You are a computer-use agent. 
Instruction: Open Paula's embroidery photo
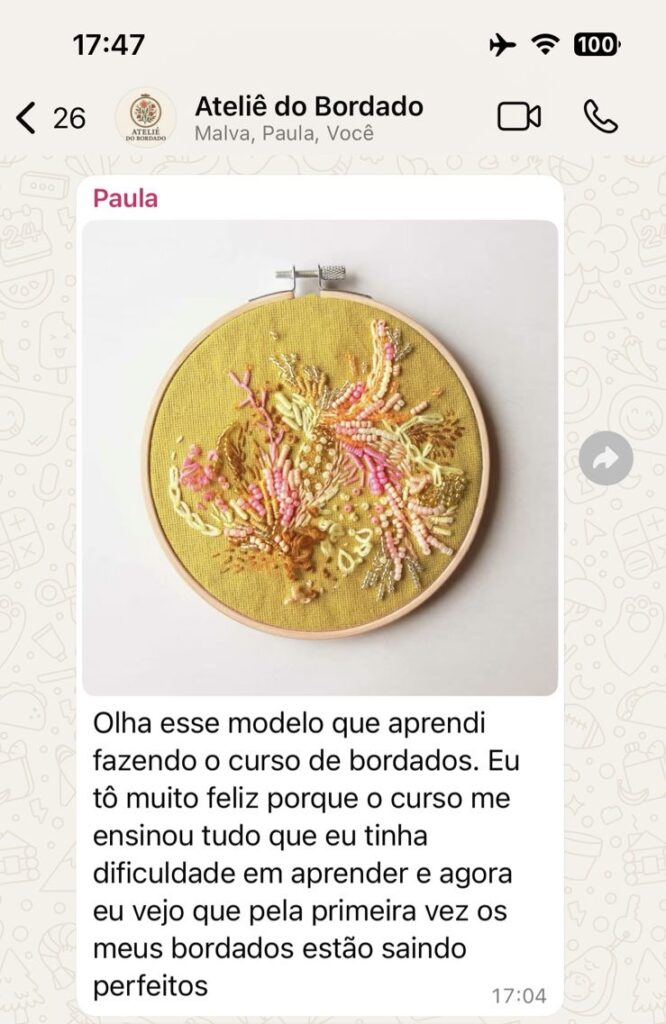(320, 457)
